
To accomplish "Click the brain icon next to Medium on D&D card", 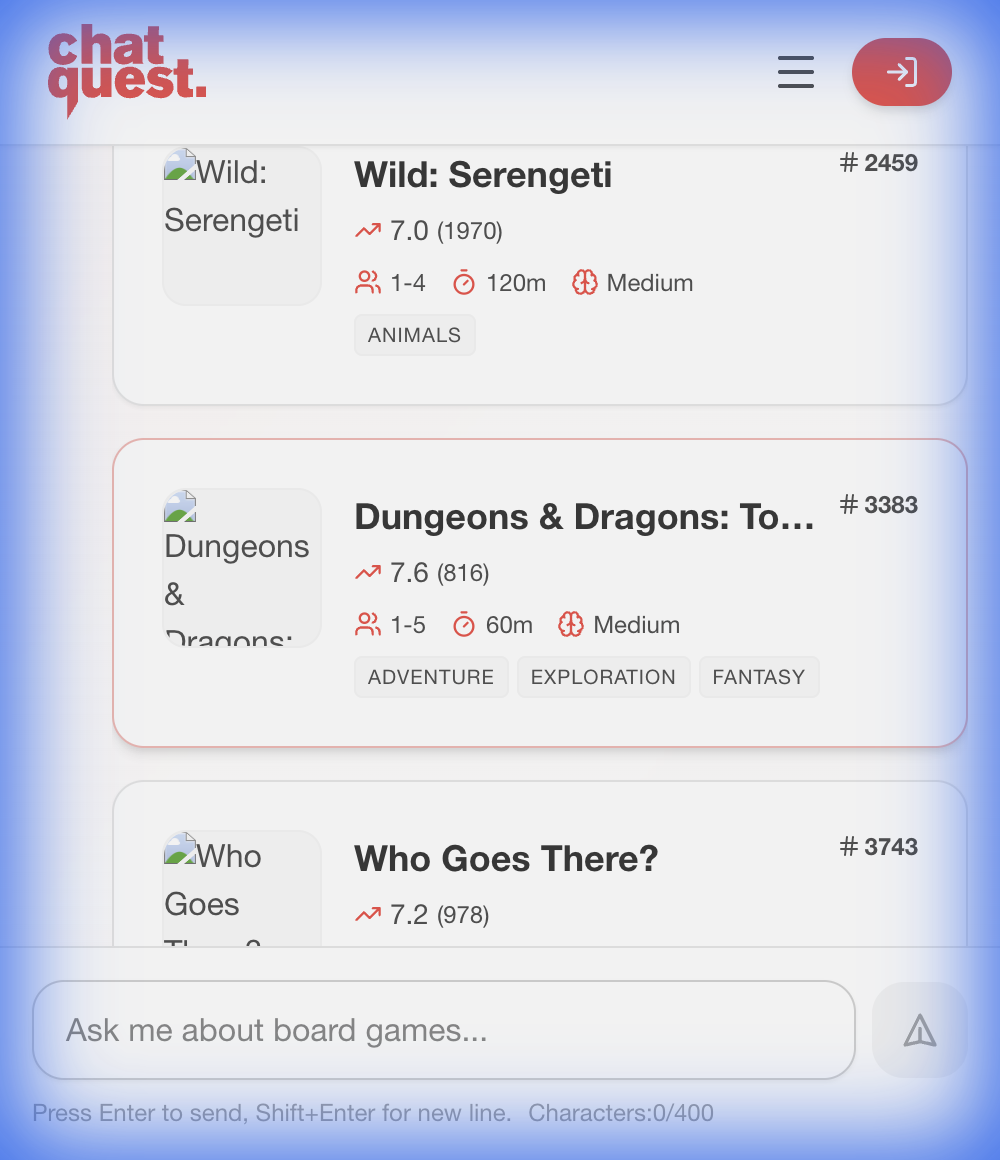I will (x=571, y=624).
